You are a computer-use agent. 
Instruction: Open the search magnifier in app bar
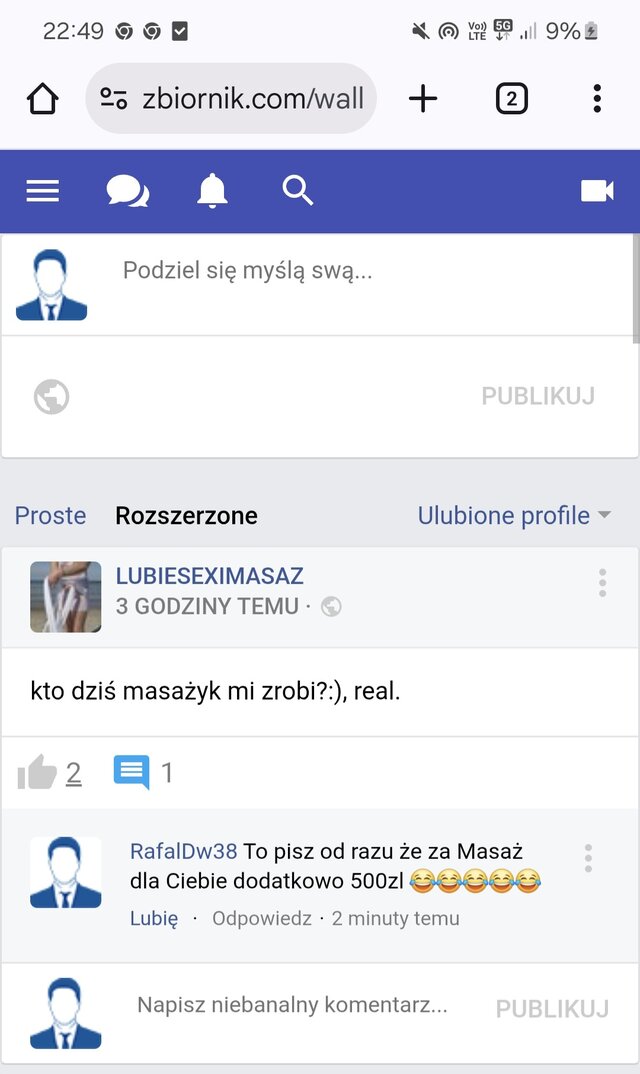click(298, 190)
